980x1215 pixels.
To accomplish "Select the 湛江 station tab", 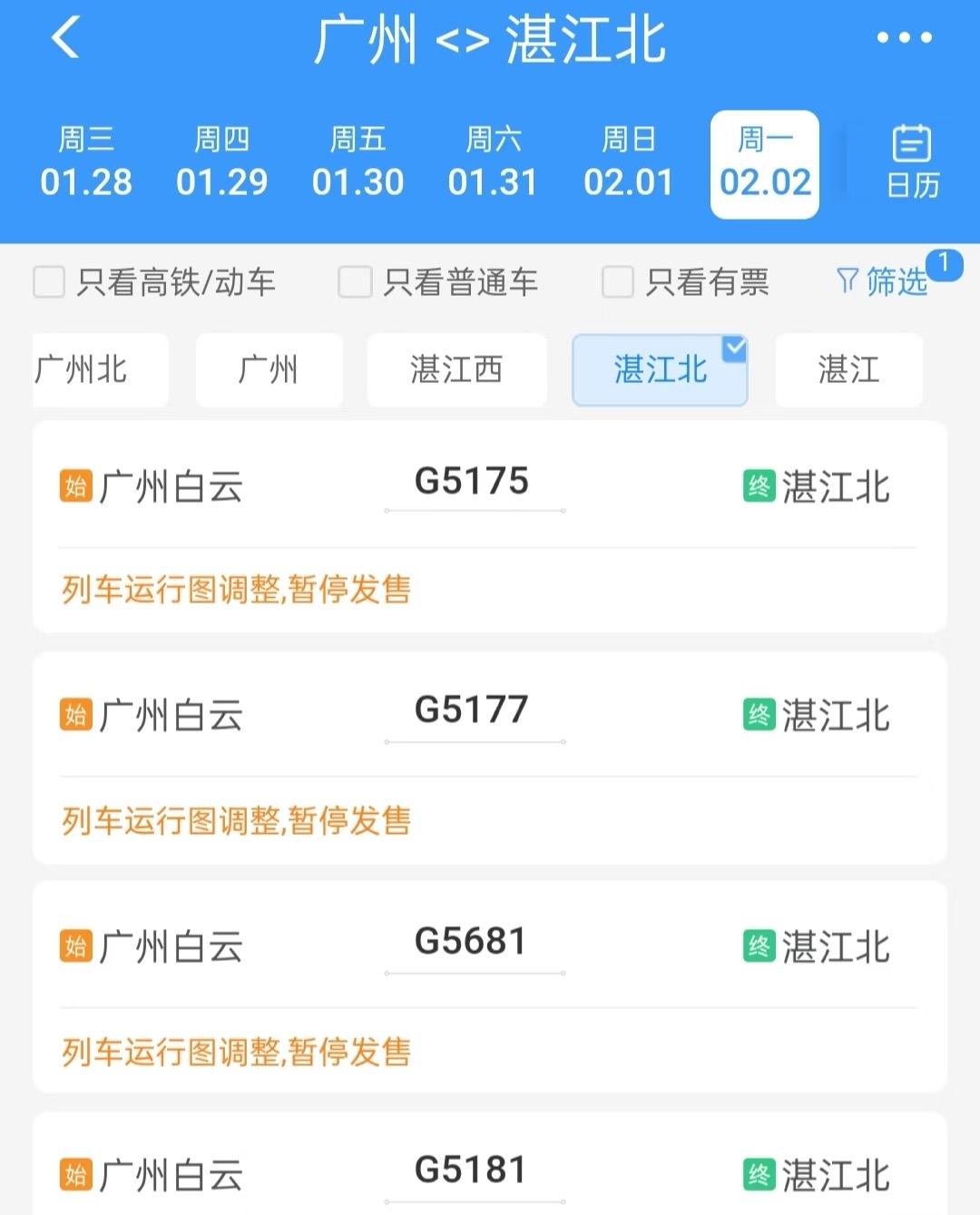I will (848, 369).
